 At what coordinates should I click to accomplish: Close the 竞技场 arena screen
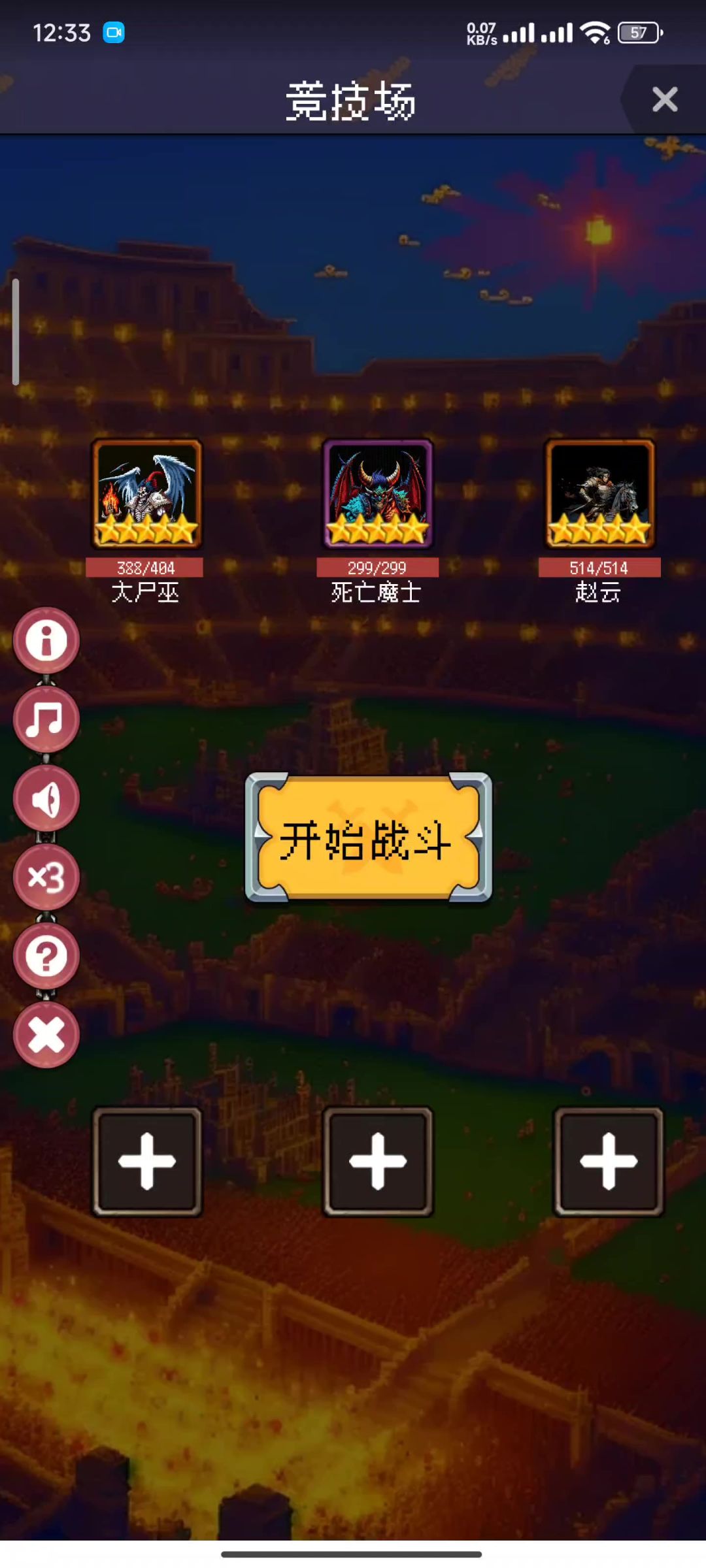[x=665, y=99]
